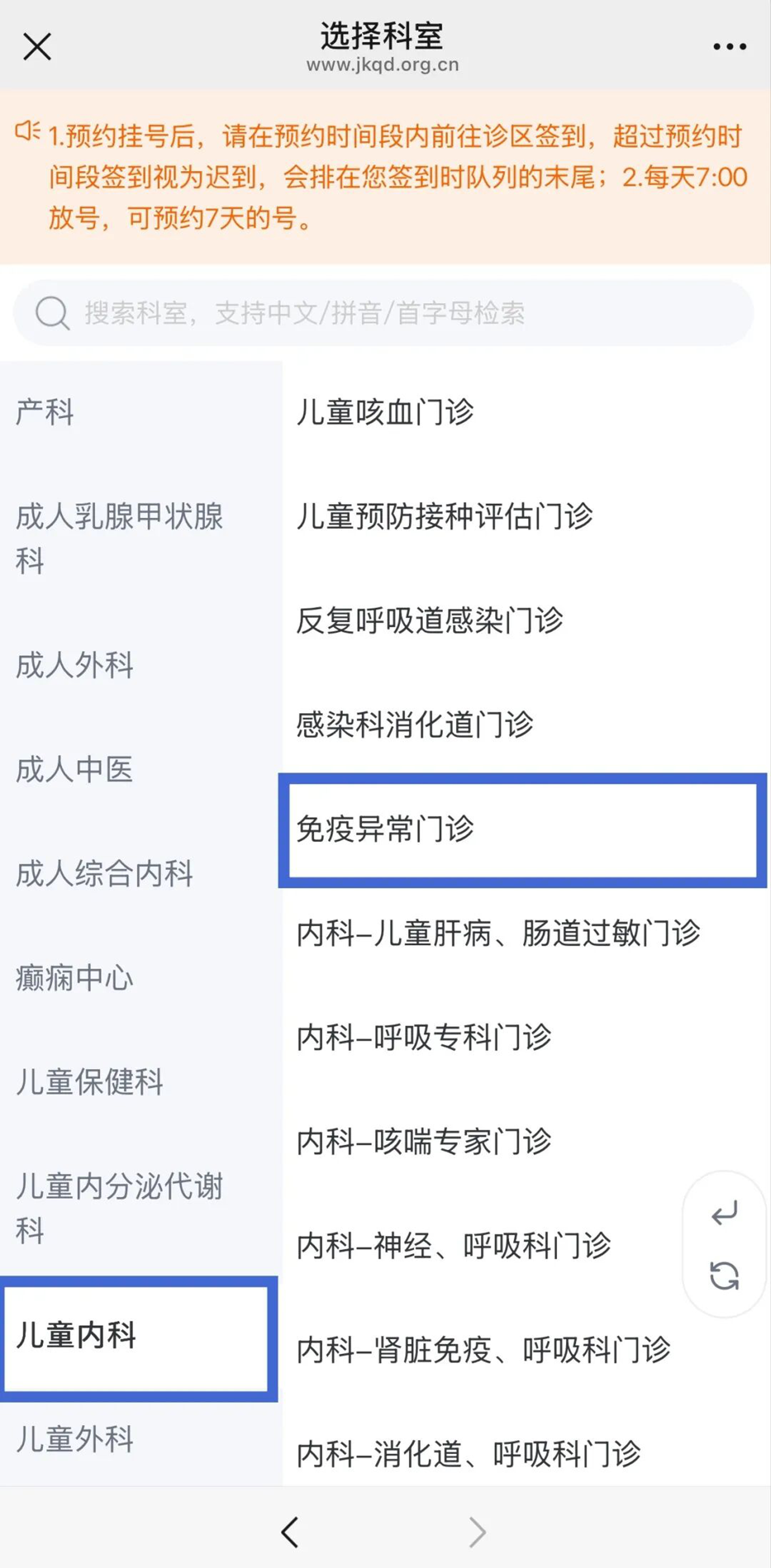Close the 选择科室 page

tap(37, 47)
